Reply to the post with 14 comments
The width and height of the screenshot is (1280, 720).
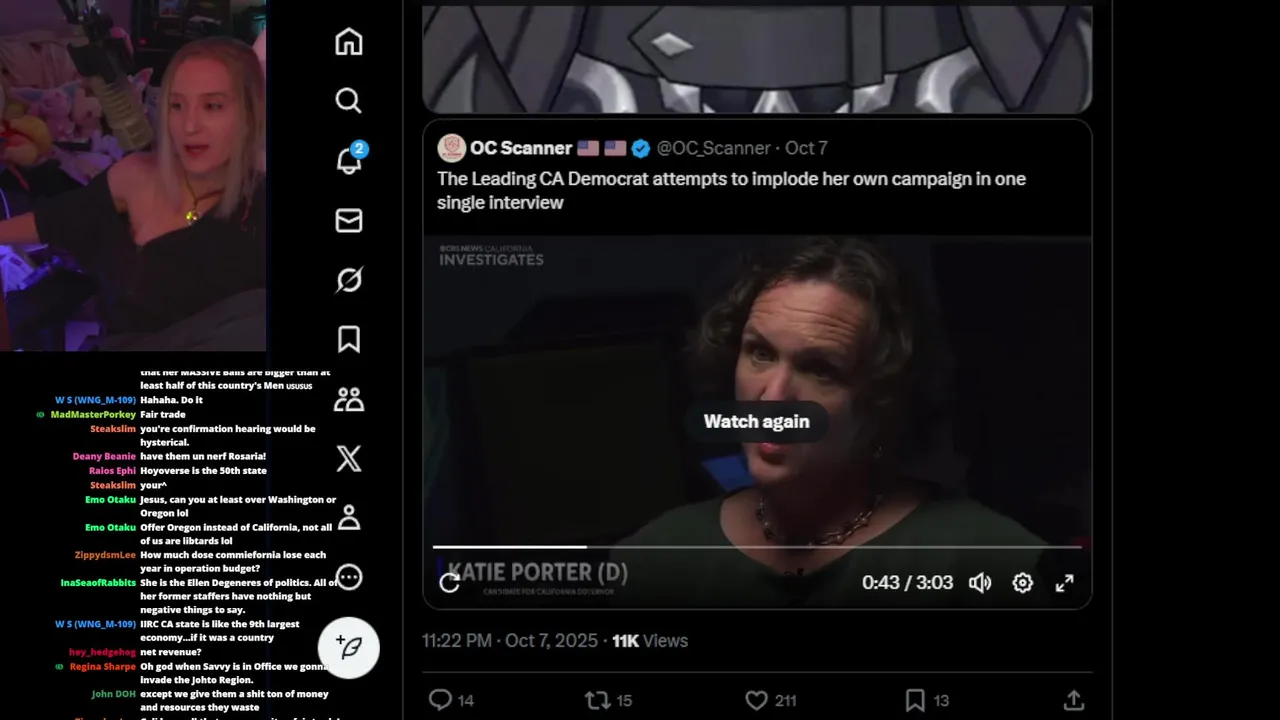441,700
